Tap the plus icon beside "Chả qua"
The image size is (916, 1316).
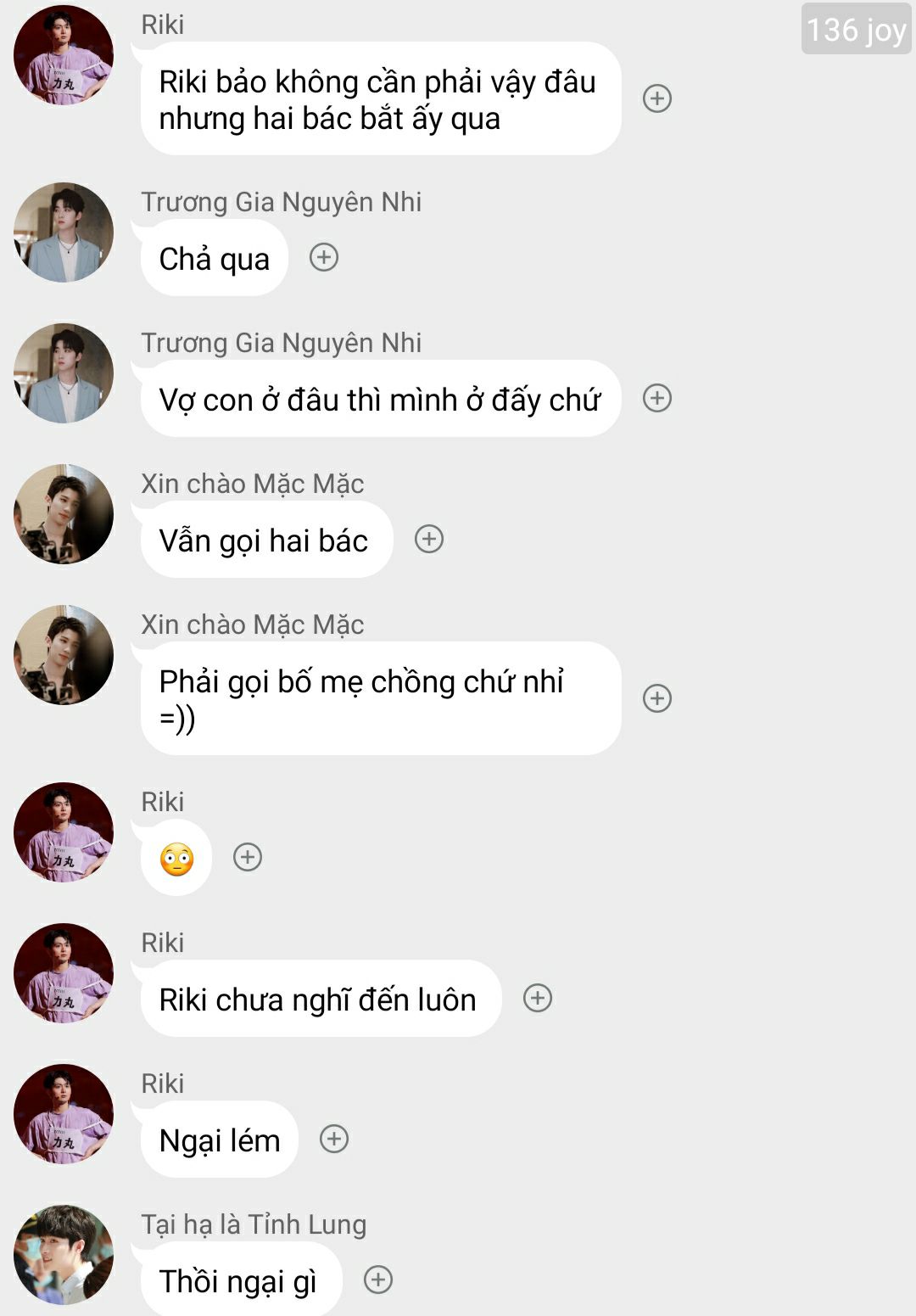click(x=323, y=257)
